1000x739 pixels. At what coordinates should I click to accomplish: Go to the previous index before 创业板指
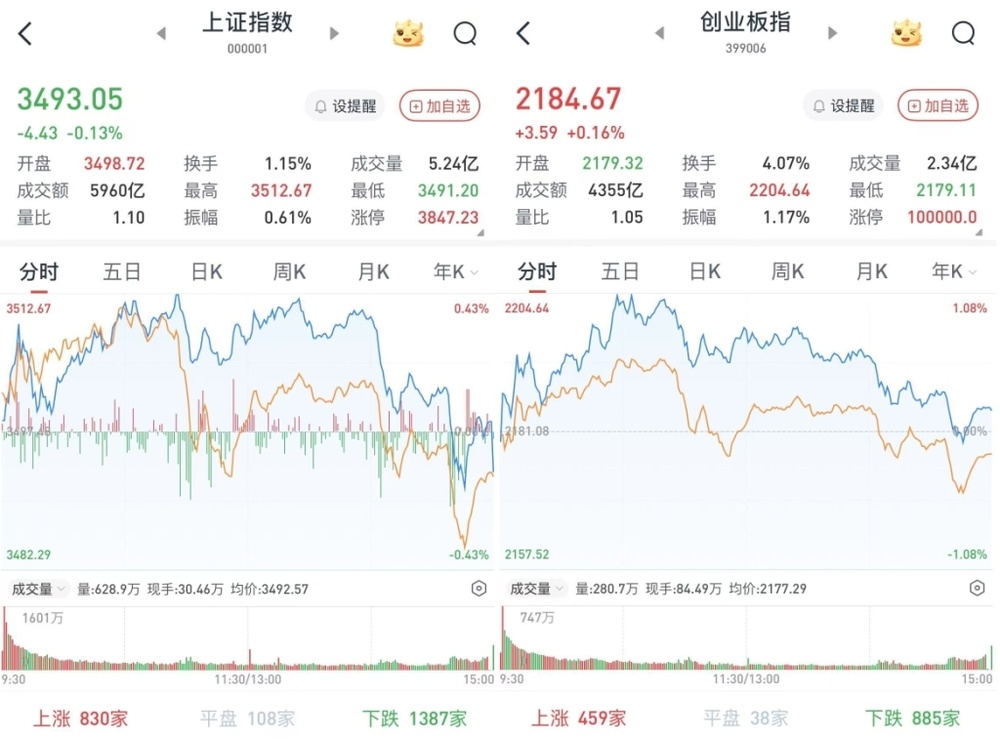point(660,34)
